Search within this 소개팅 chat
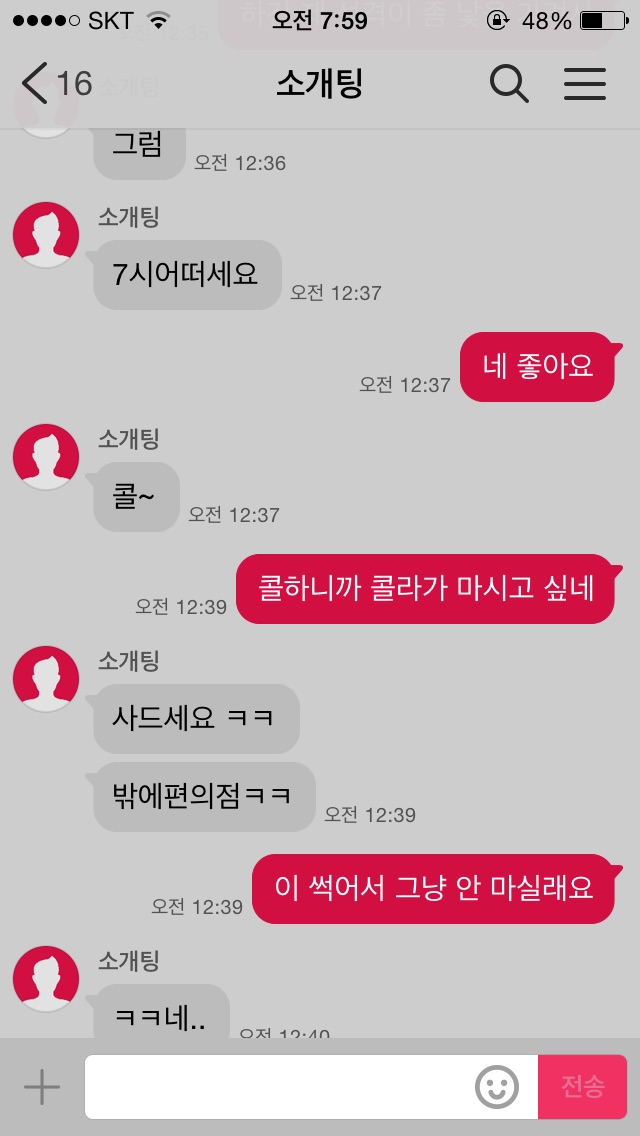Image resolution: width=640 pixels, height=1136 pixels. (x=509, y=84)
